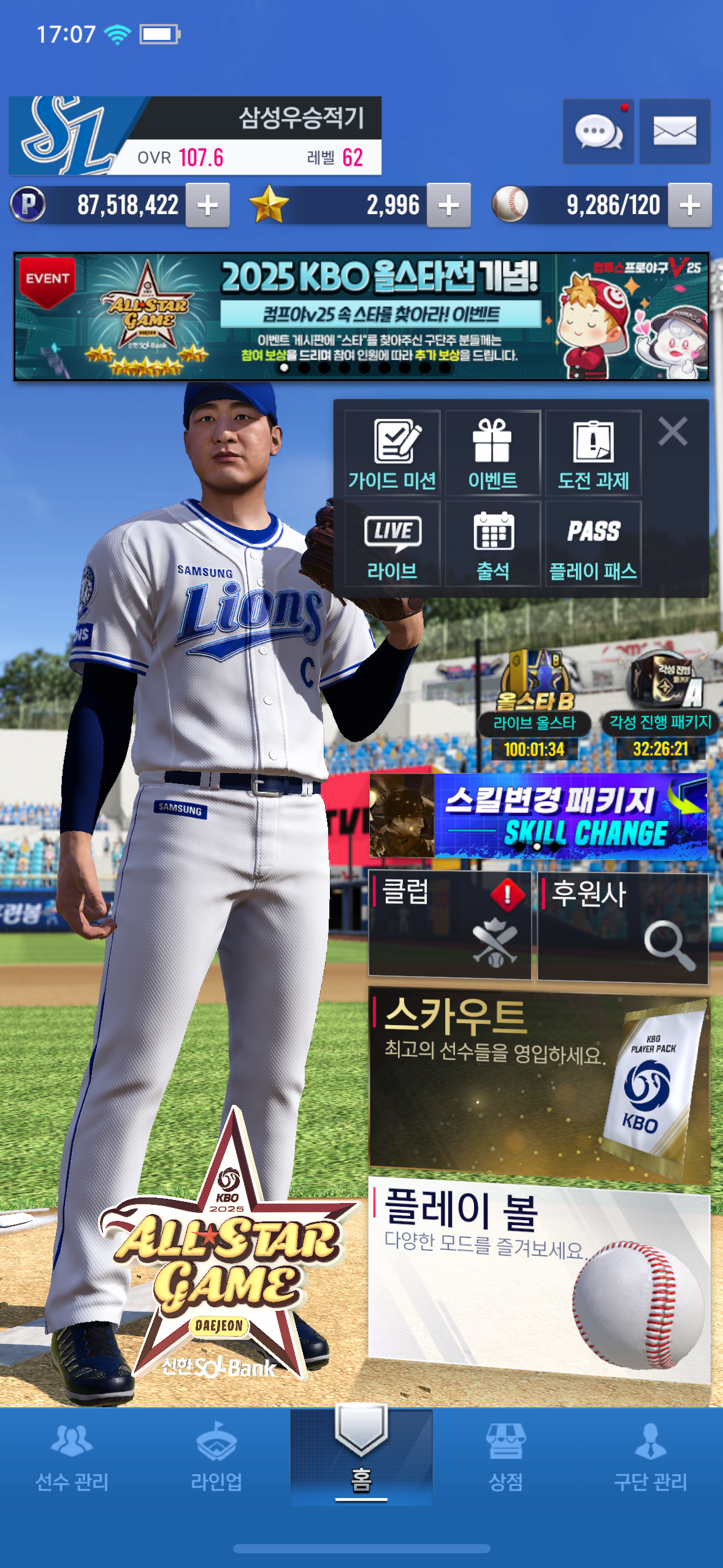This screenshot has width=723, height=1568.
Task: Open the 라이브 올스타 package
Action: [x=534, y=705]
